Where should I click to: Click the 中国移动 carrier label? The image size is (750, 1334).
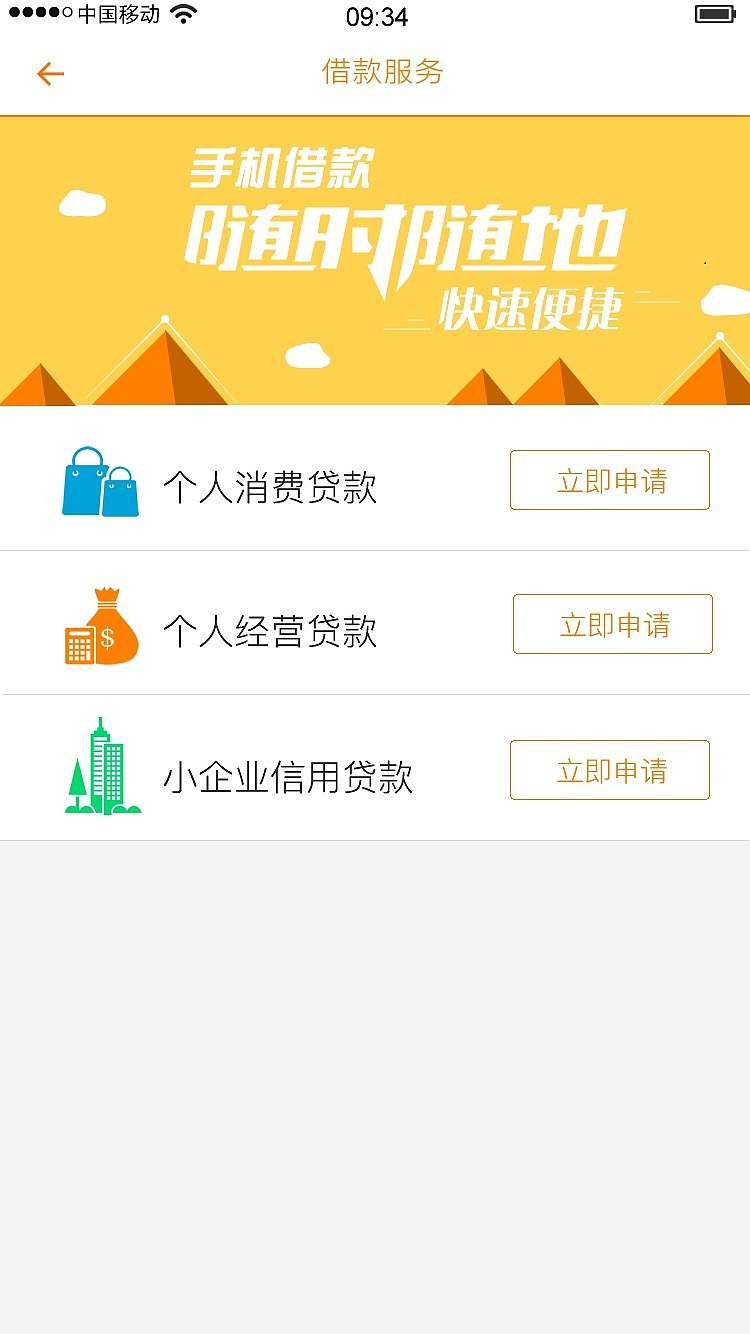pyautogui.click(x=112, y=14)
